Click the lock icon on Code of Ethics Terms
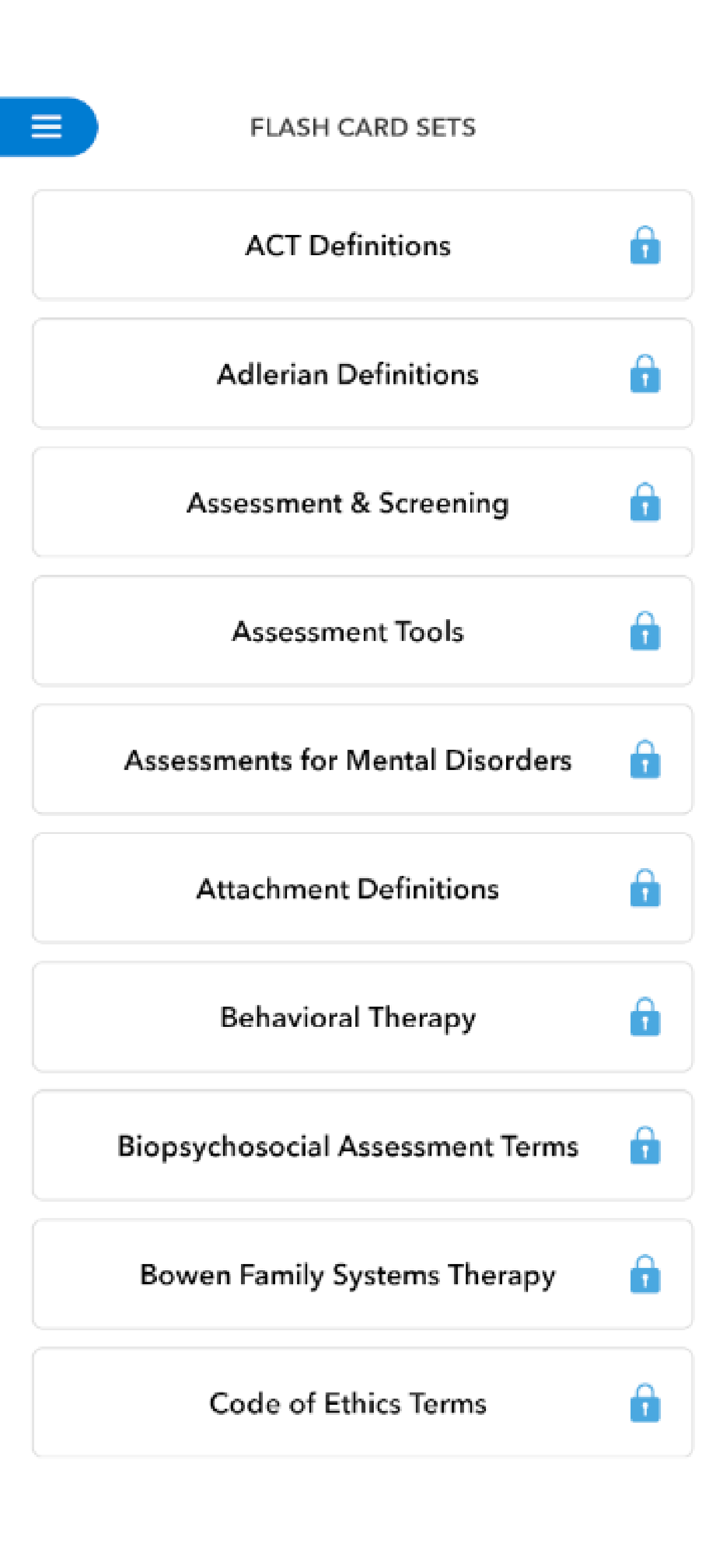723x1568 pixels. pyautogui.click(x=645, y=1403)
